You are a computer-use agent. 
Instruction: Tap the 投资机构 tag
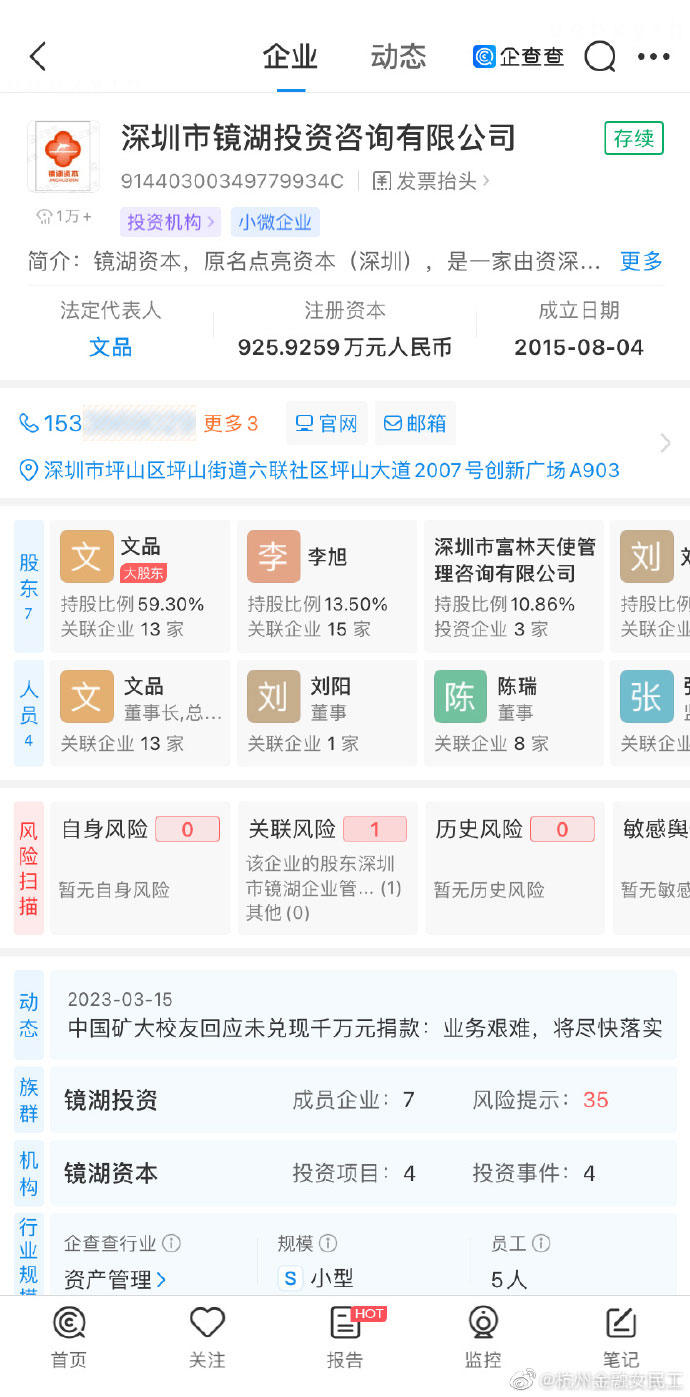[170, 222]
